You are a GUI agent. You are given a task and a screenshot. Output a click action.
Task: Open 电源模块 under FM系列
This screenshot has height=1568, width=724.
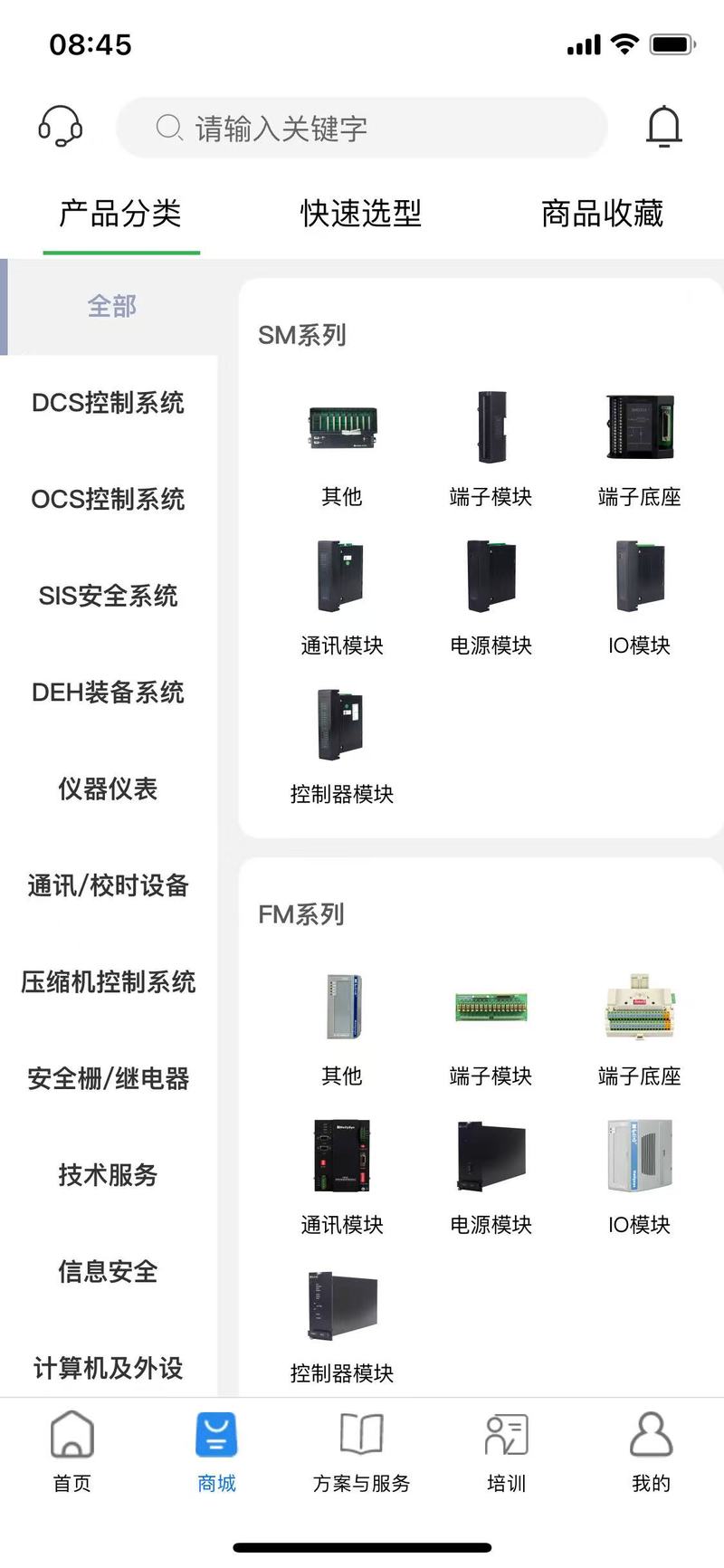(491, 1177)
